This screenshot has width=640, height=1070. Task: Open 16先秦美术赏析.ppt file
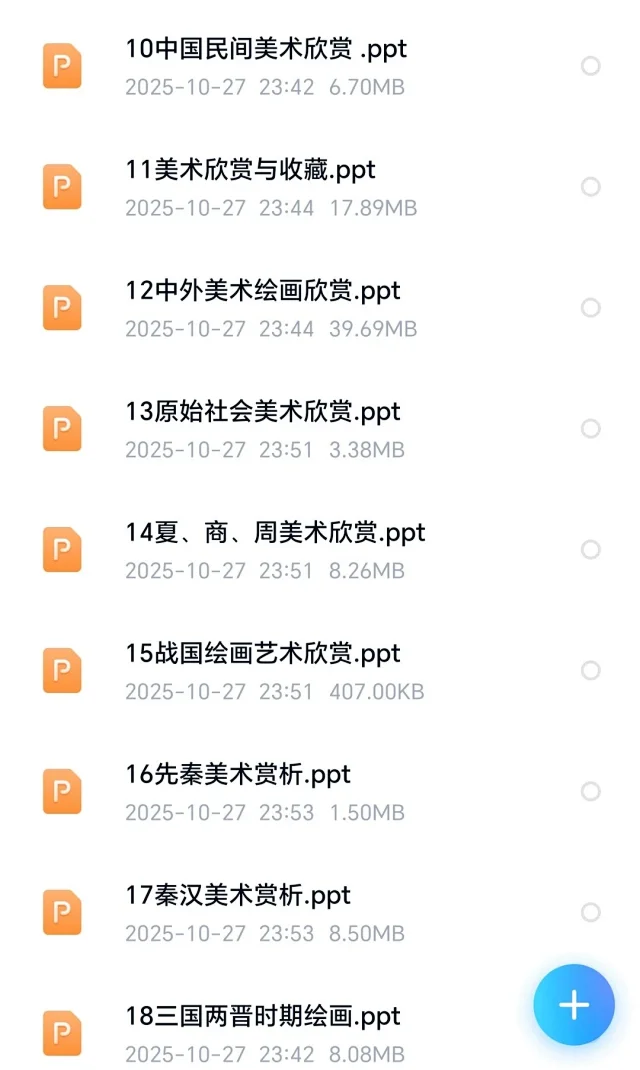pyautogui.click(x=238, y=775)
